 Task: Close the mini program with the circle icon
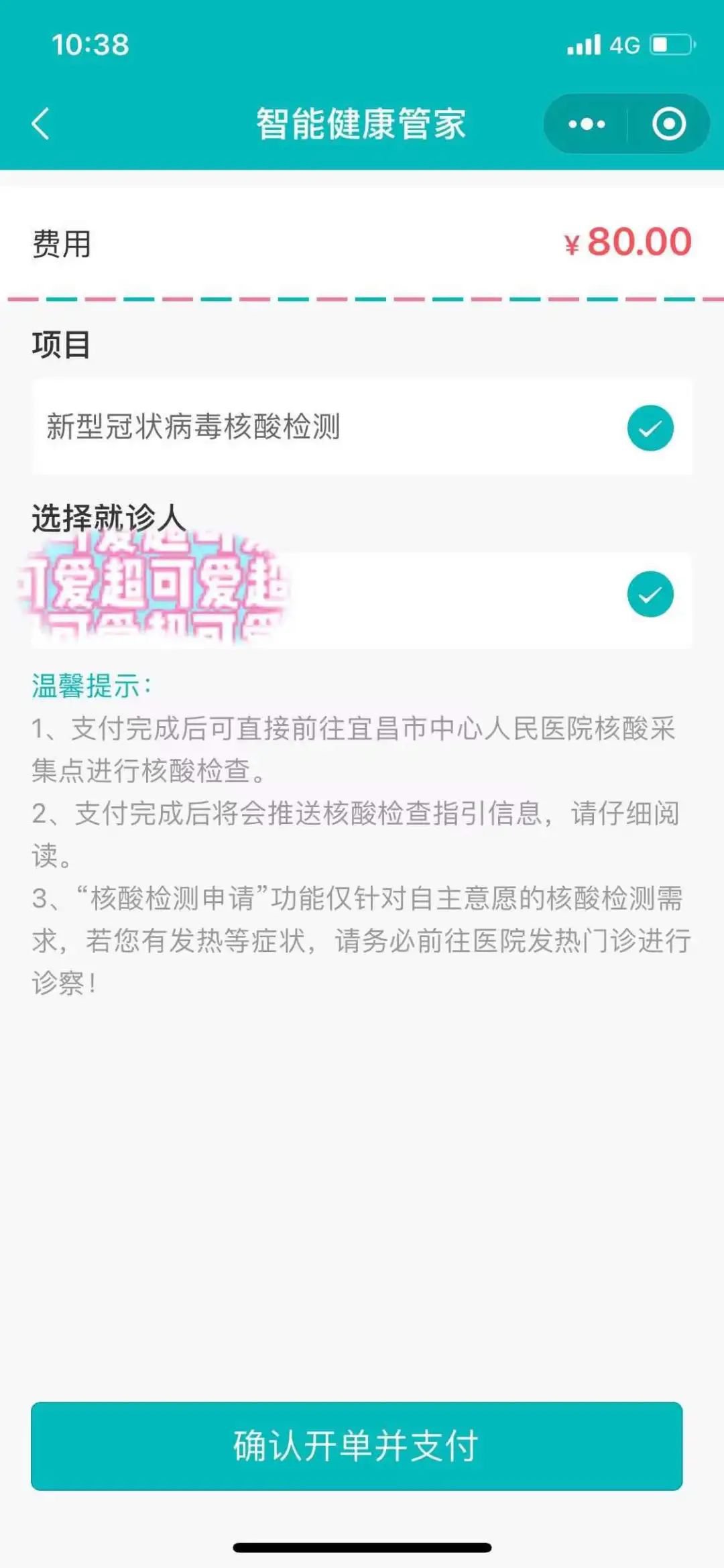pos(668,124)
